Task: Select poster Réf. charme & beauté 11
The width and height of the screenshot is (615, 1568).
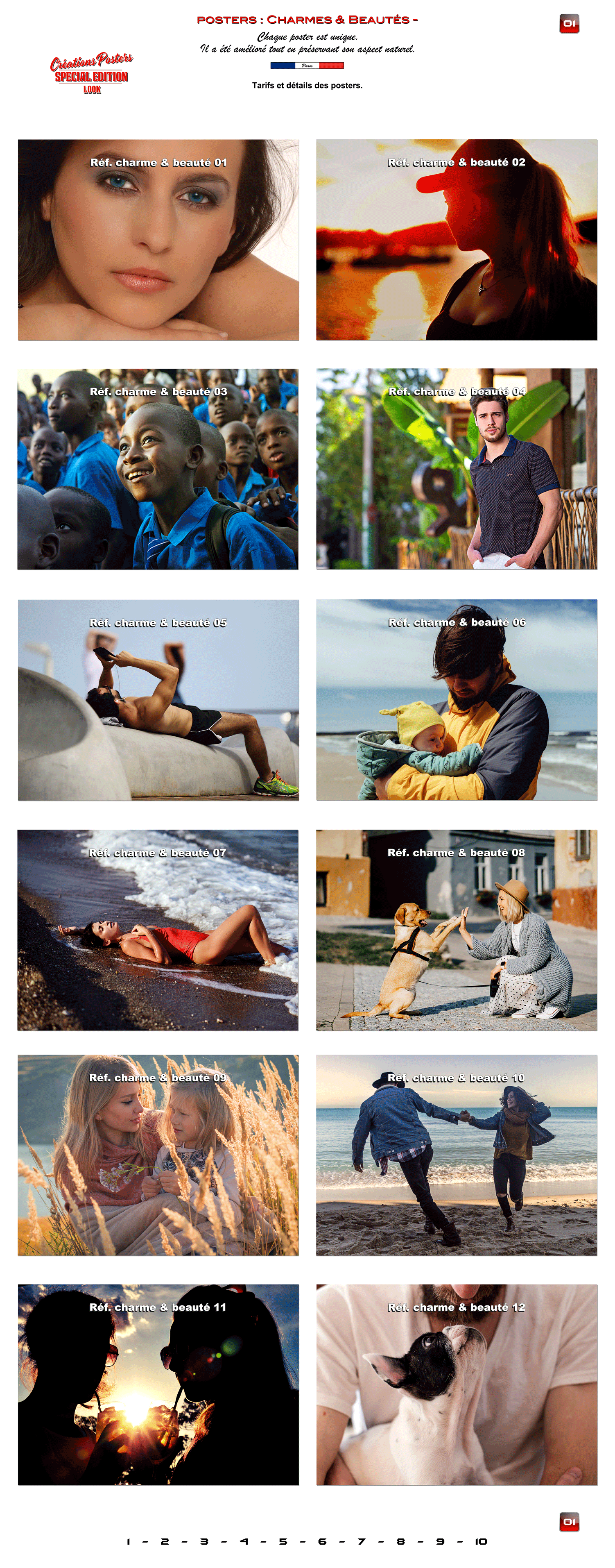Action: pos(158,1384)
